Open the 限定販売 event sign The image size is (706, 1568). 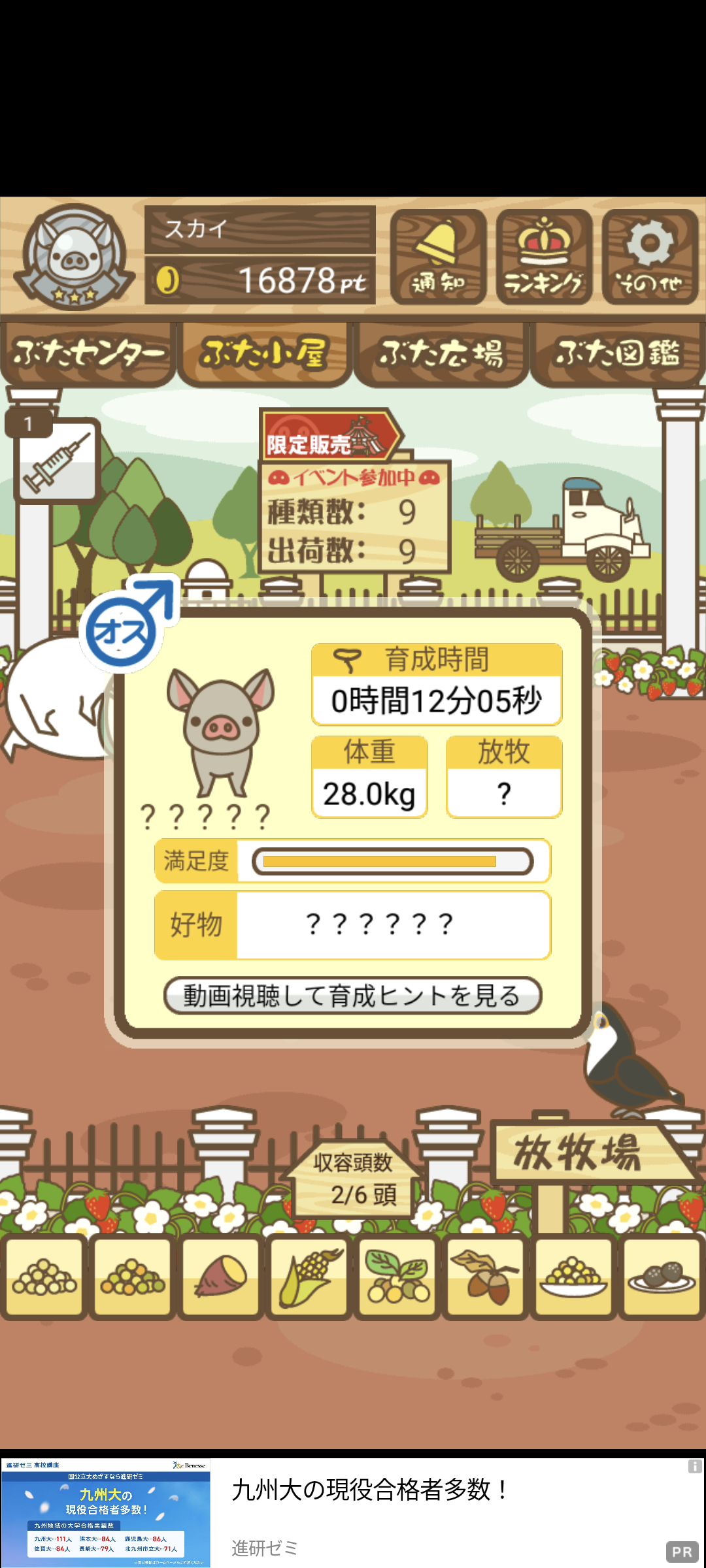331,434
